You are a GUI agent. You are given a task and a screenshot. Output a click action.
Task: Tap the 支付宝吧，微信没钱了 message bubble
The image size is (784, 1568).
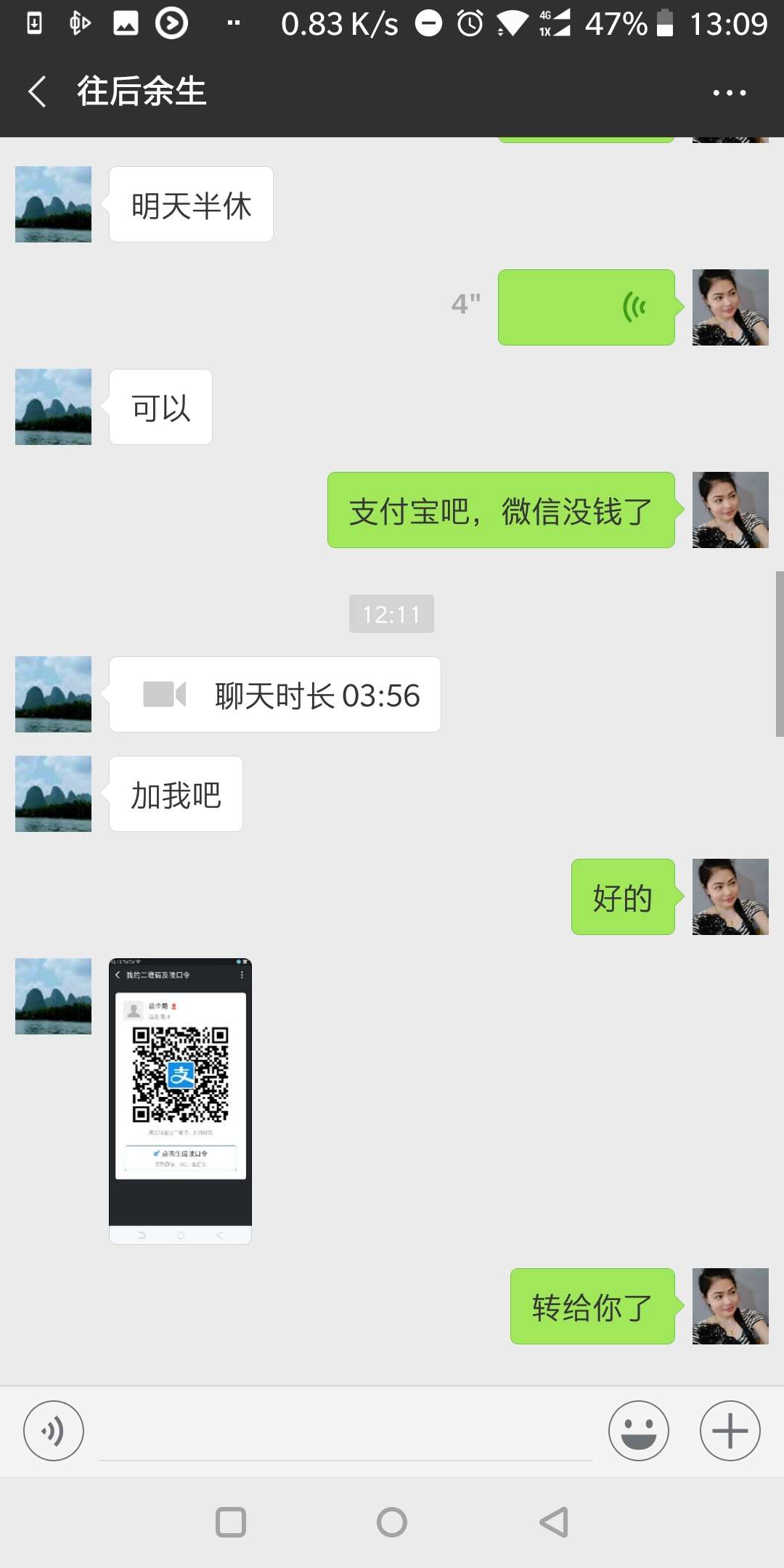[x=499, y=510]
